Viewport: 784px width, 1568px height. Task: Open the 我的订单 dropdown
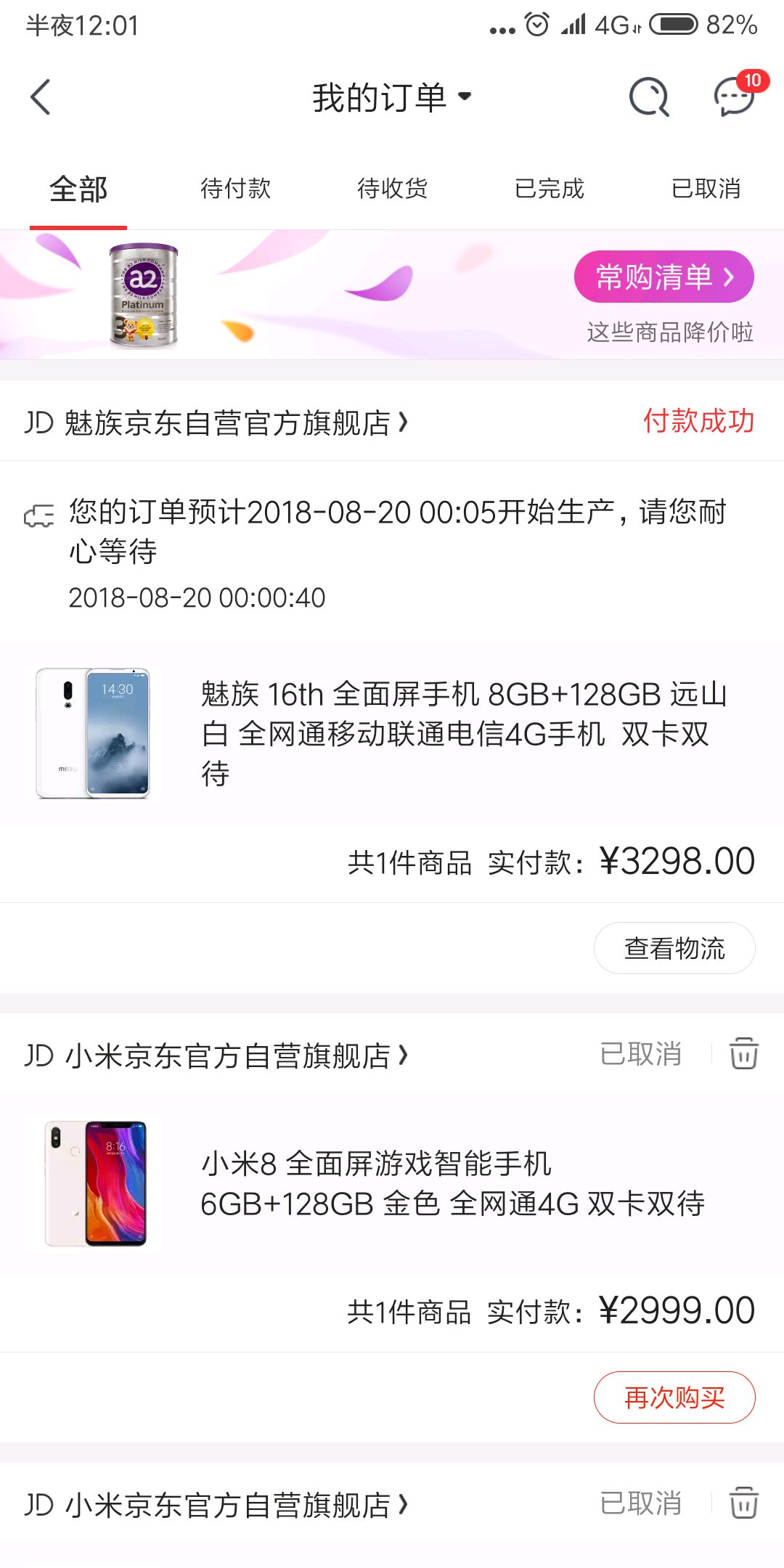coord(392,97)
